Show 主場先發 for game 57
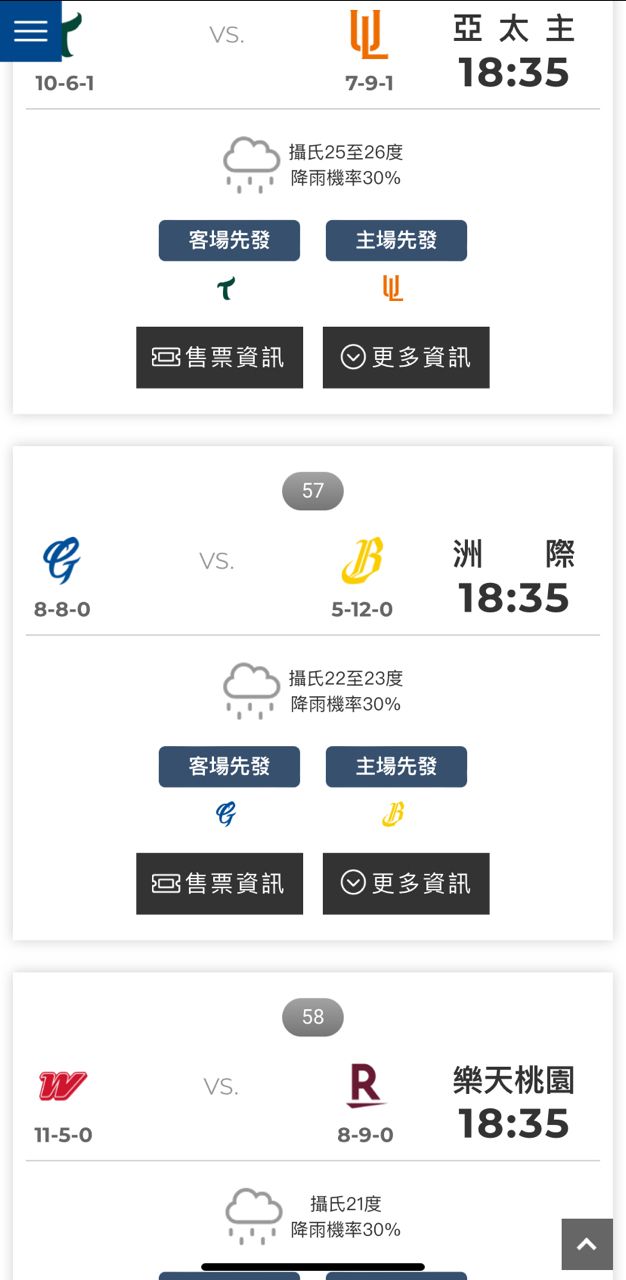The image size is (626, 1280). [x=396, y=767]
